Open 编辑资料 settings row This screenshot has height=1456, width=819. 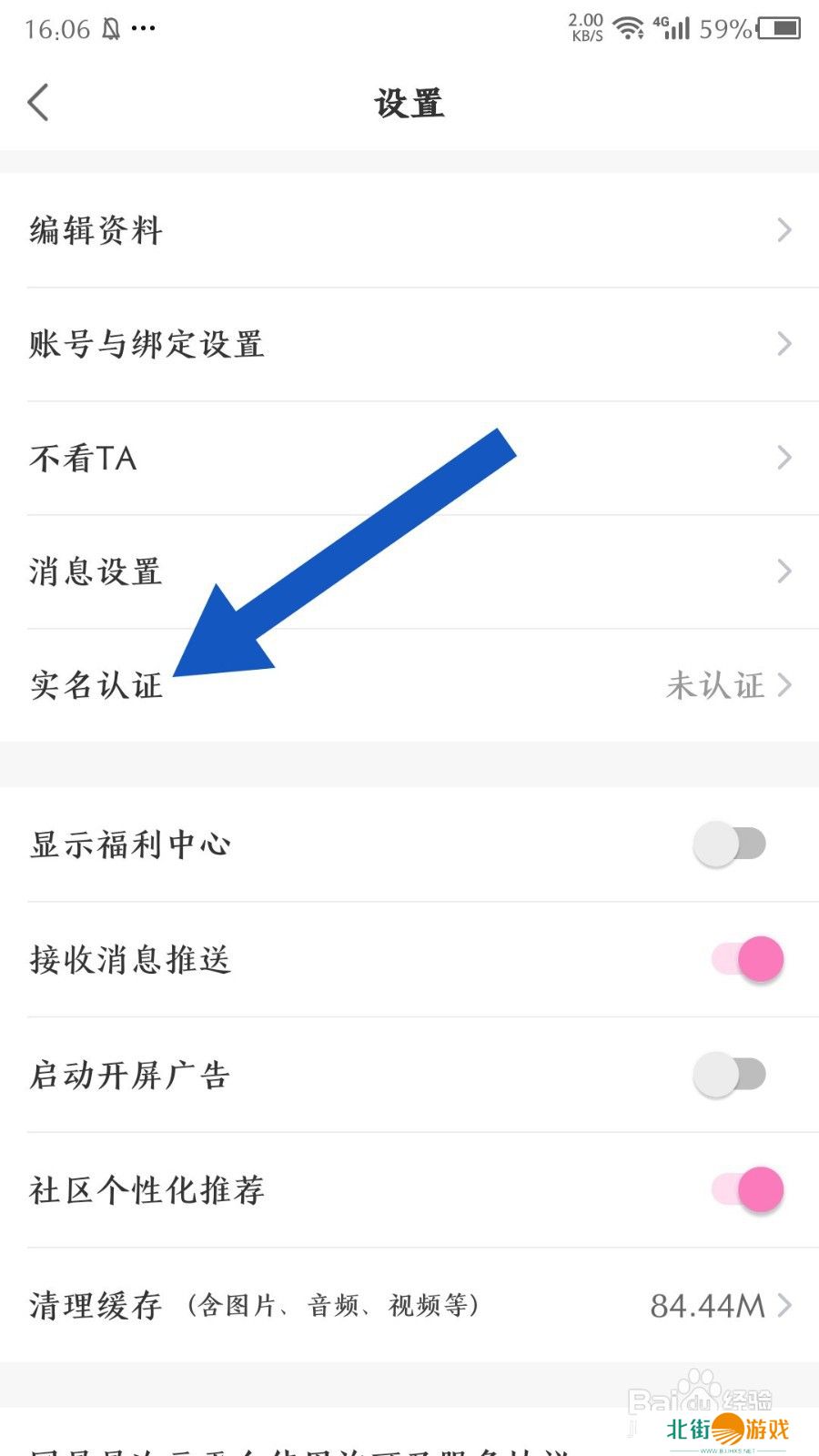pyautogui.click(x=409, y=230)
